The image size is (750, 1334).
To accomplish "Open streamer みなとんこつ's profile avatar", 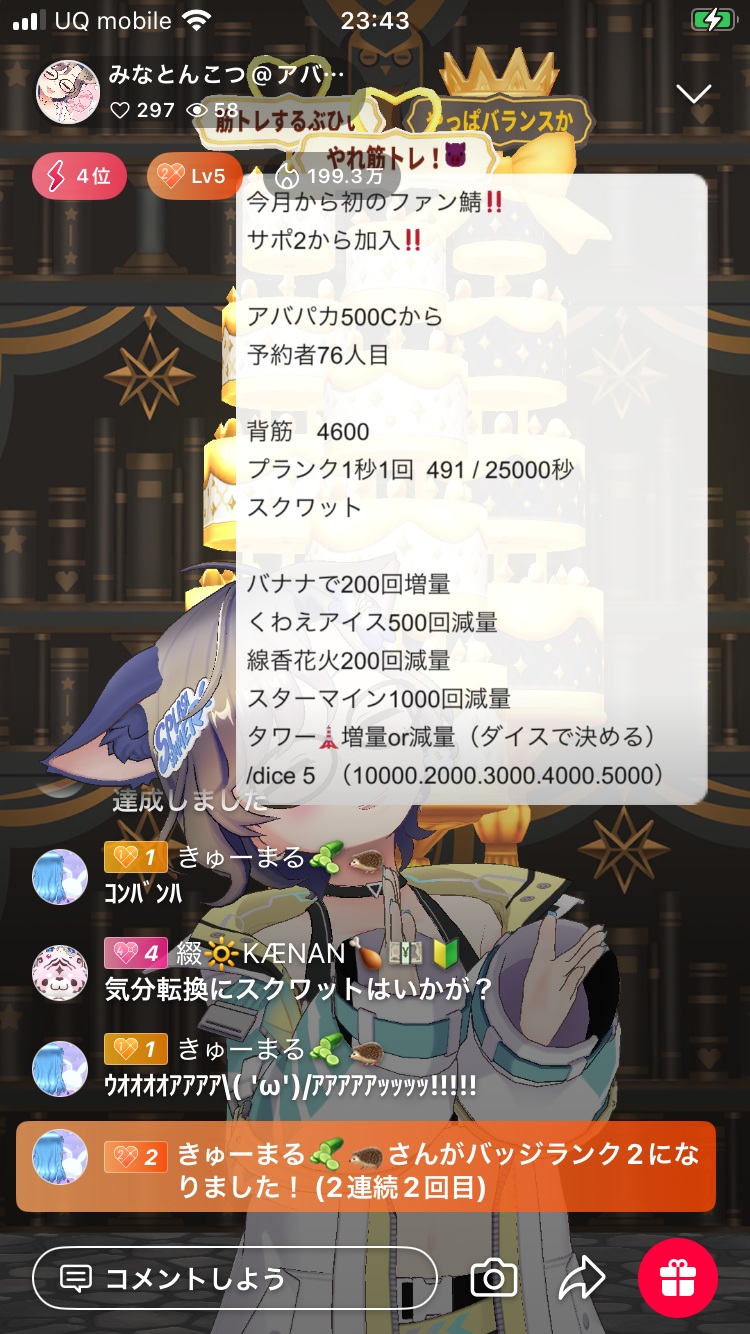I will [68, 92].
